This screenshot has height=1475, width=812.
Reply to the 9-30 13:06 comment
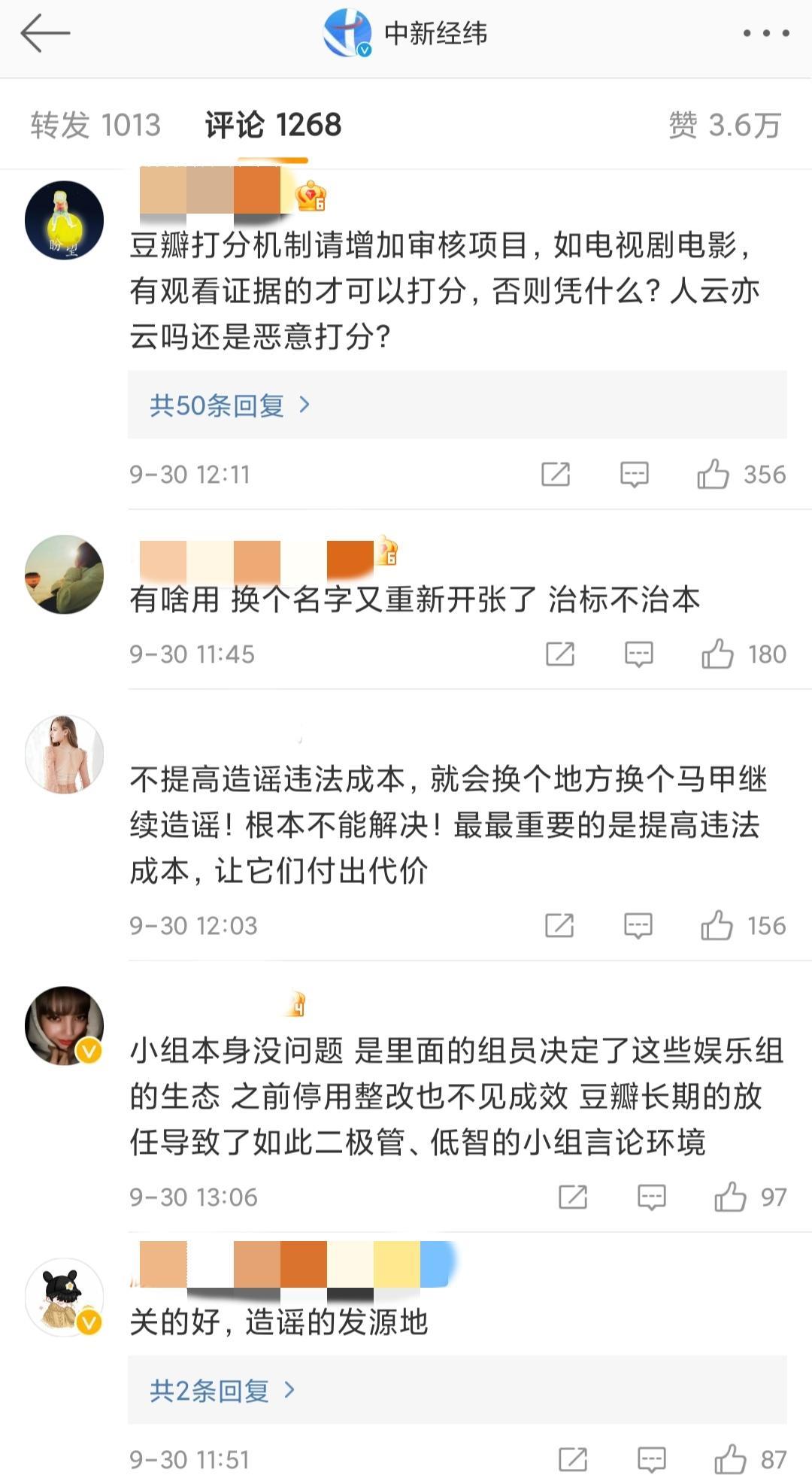pyautogui.click(x=651, y=1197)
